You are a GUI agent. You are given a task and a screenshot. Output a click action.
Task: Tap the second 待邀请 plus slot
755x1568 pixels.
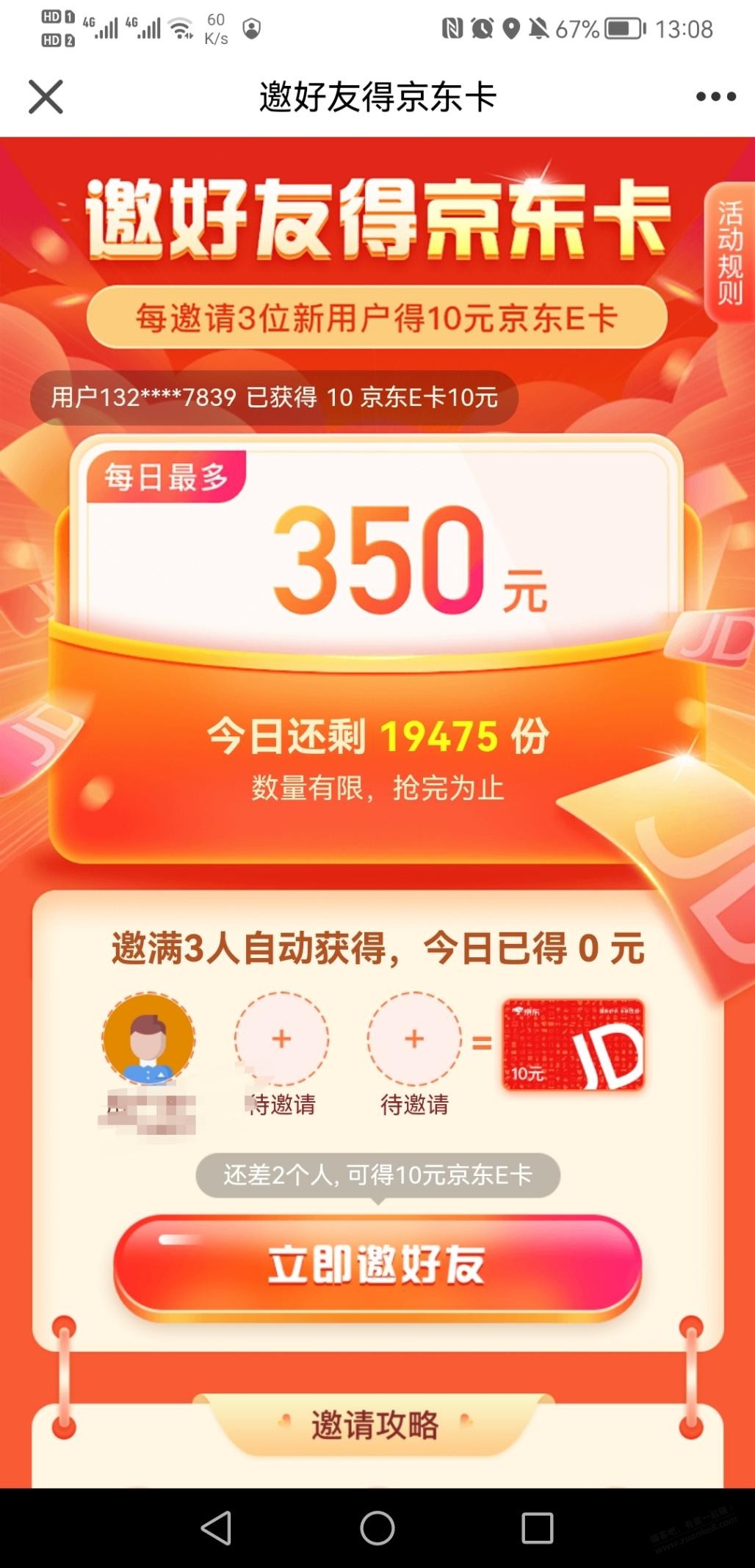coord(414,1039)
